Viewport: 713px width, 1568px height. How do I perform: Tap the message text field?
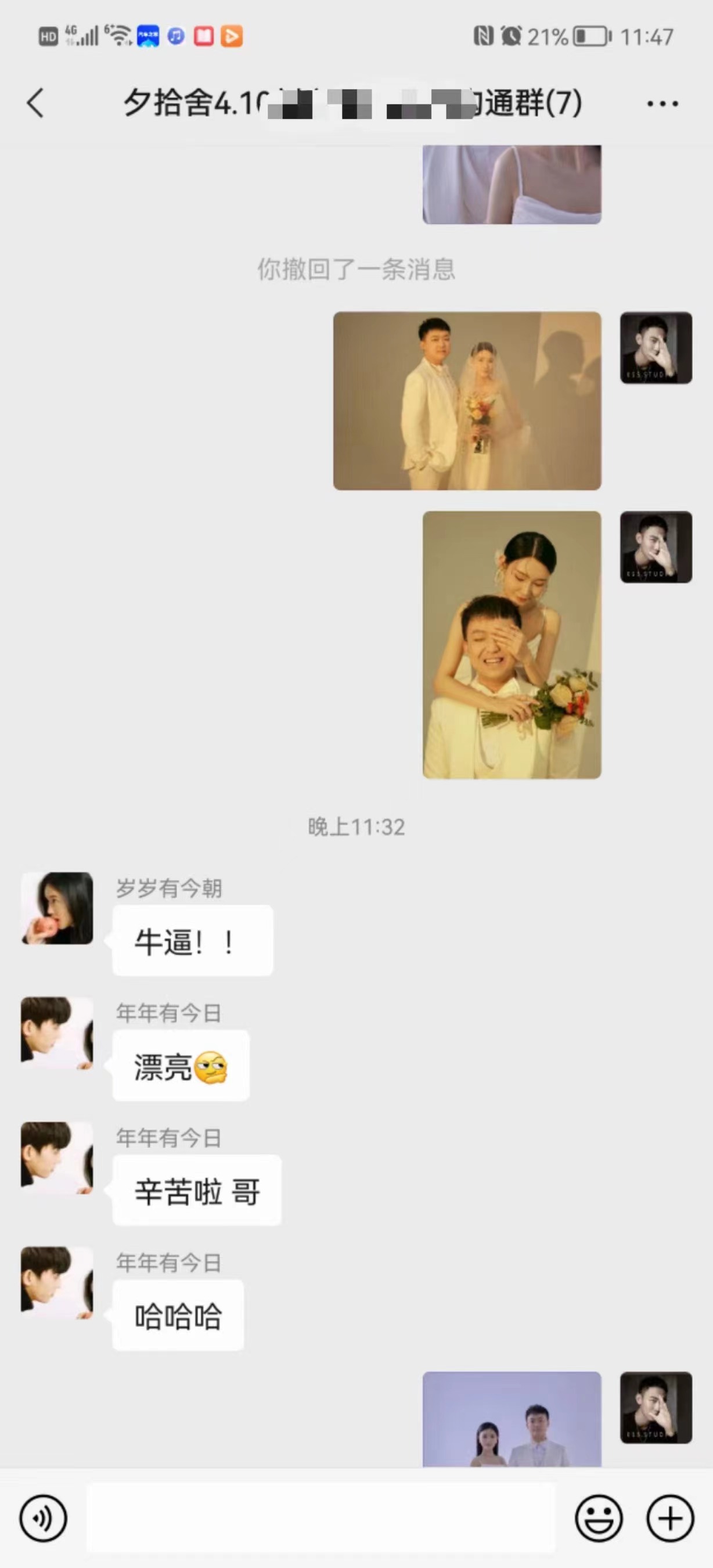click(321, 1518)
